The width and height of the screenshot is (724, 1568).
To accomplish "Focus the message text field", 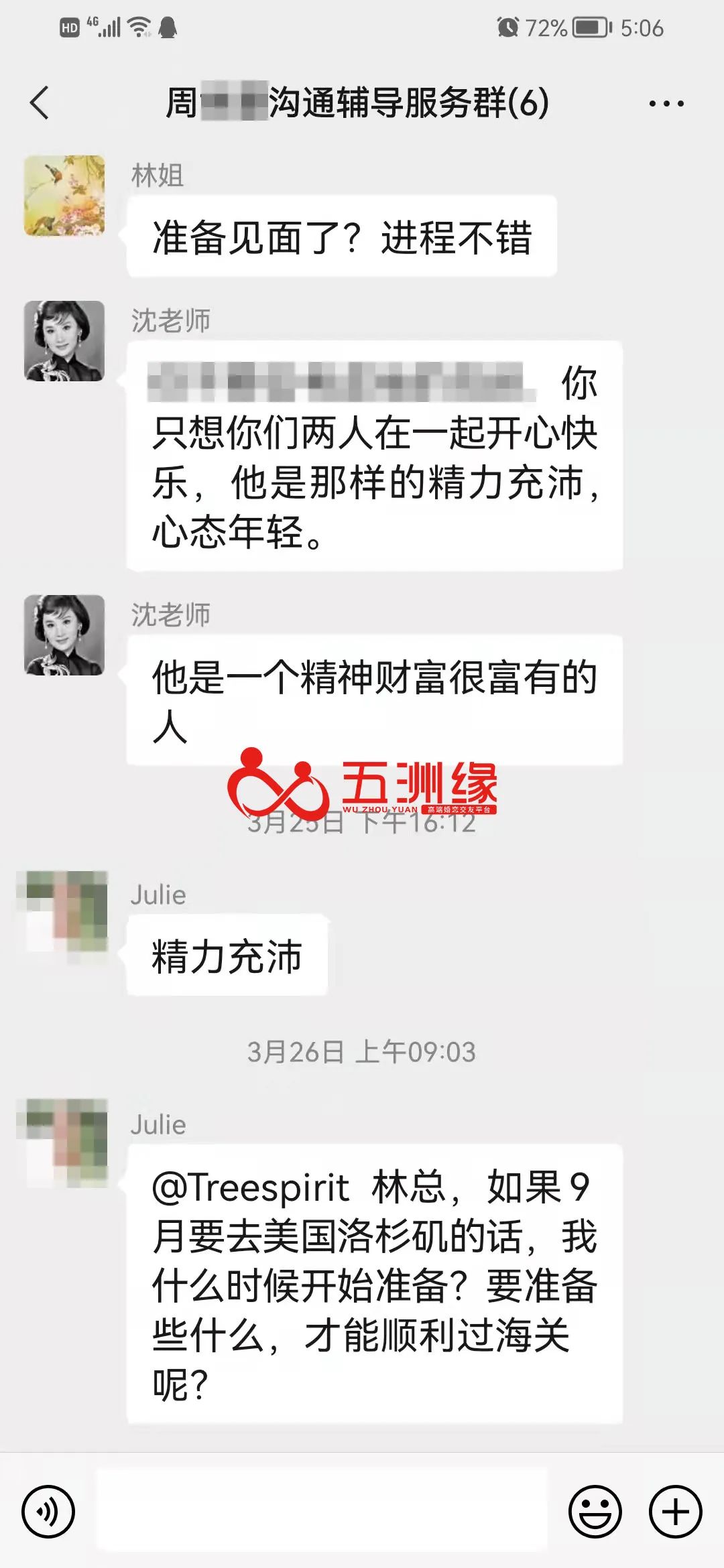I will pos(322,1511).
